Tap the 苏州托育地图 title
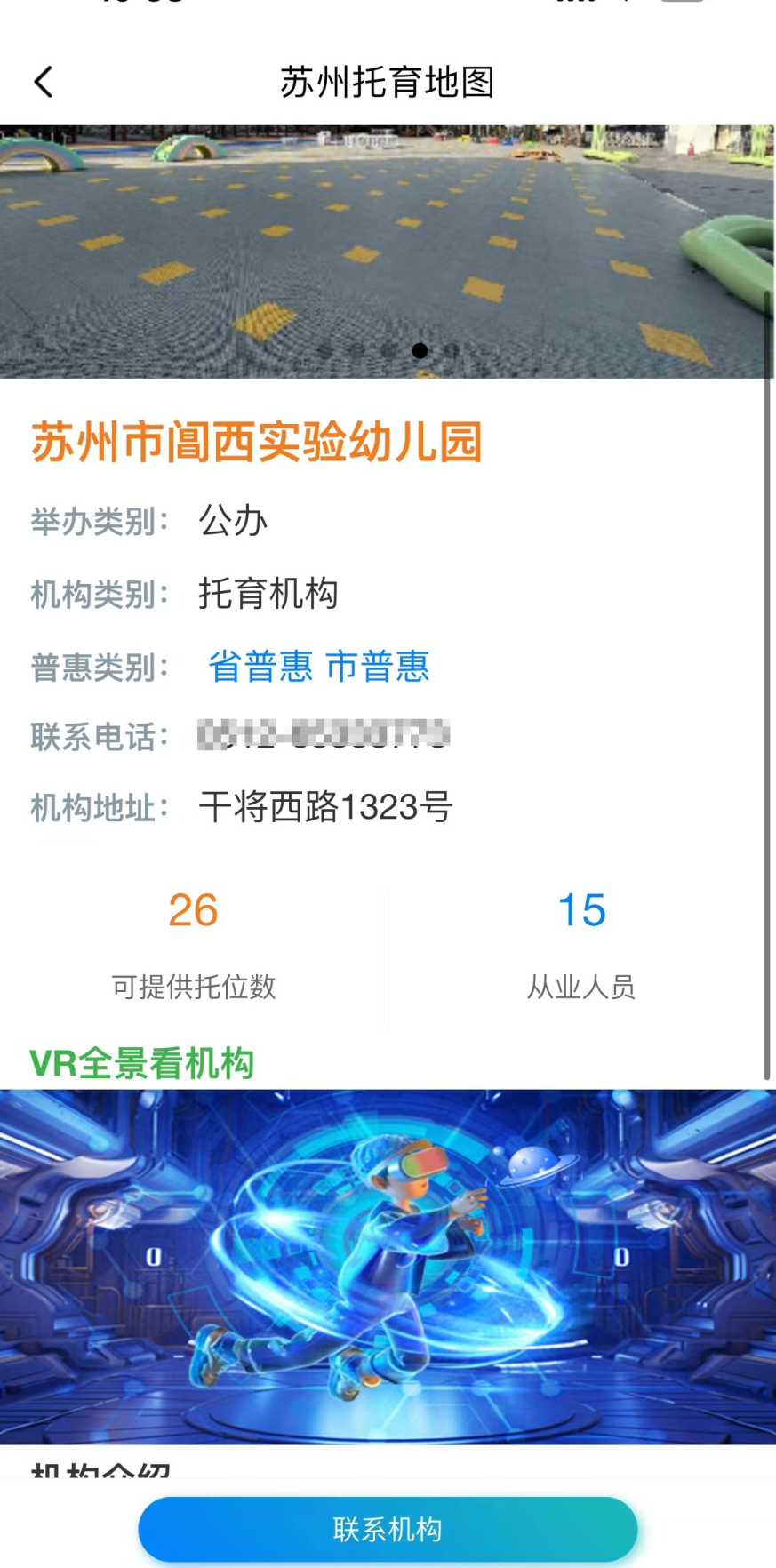Screen dimensions: 776x1568 point(388,83)
